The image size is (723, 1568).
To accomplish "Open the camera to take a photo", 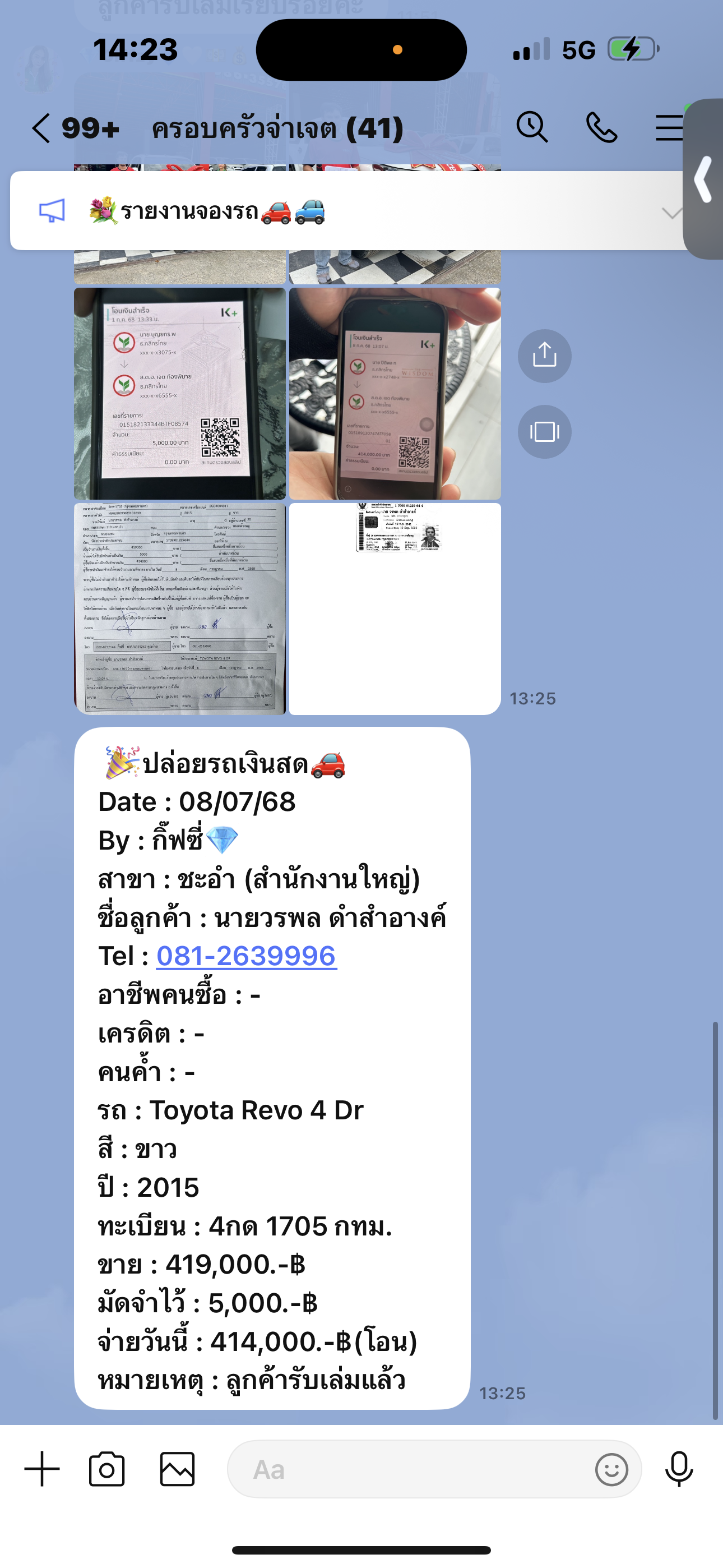I will 107,1469.
